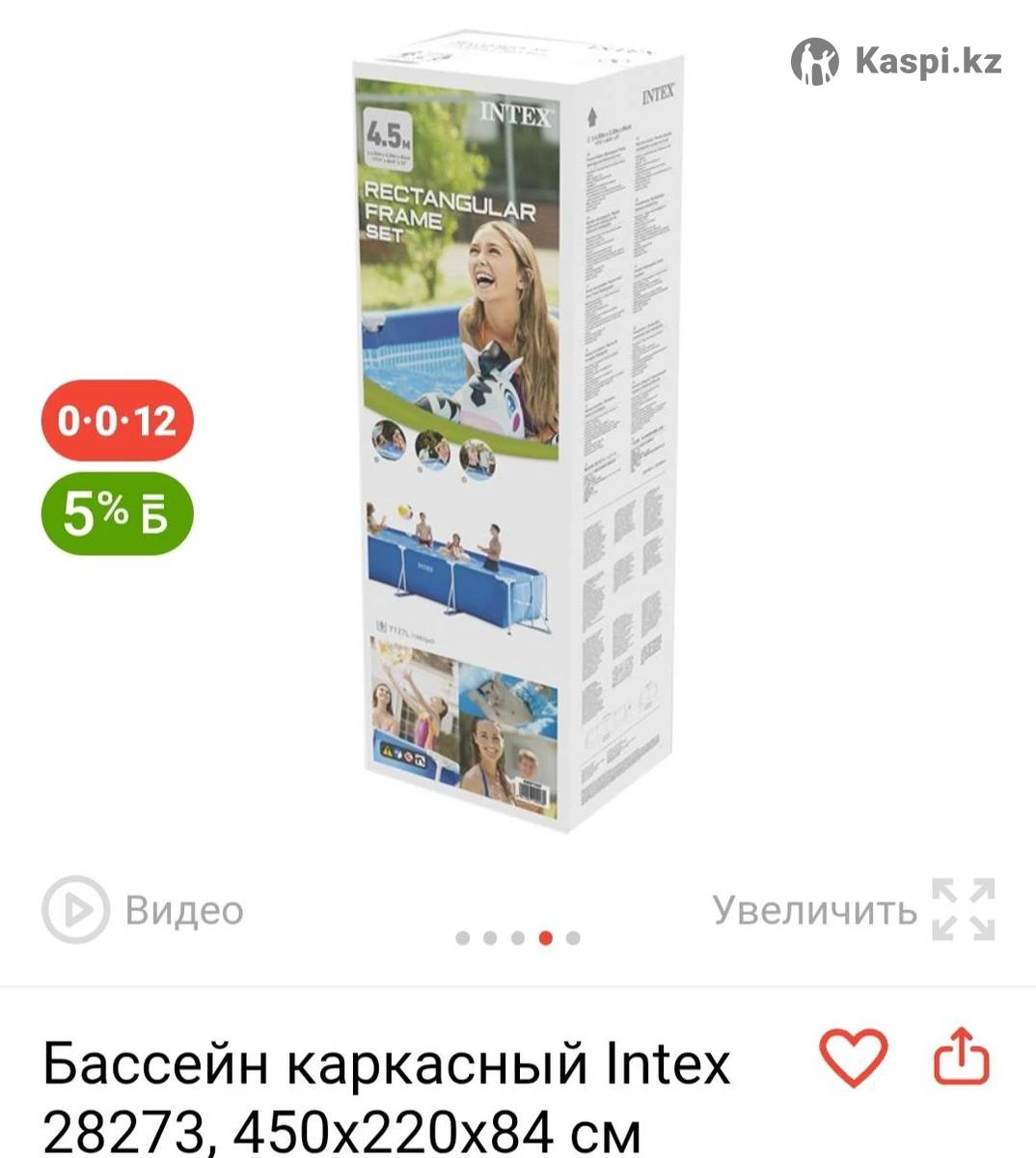Enlarge the product image via Увеличить
1036x1158 pixels.
[x=853, y=909]
